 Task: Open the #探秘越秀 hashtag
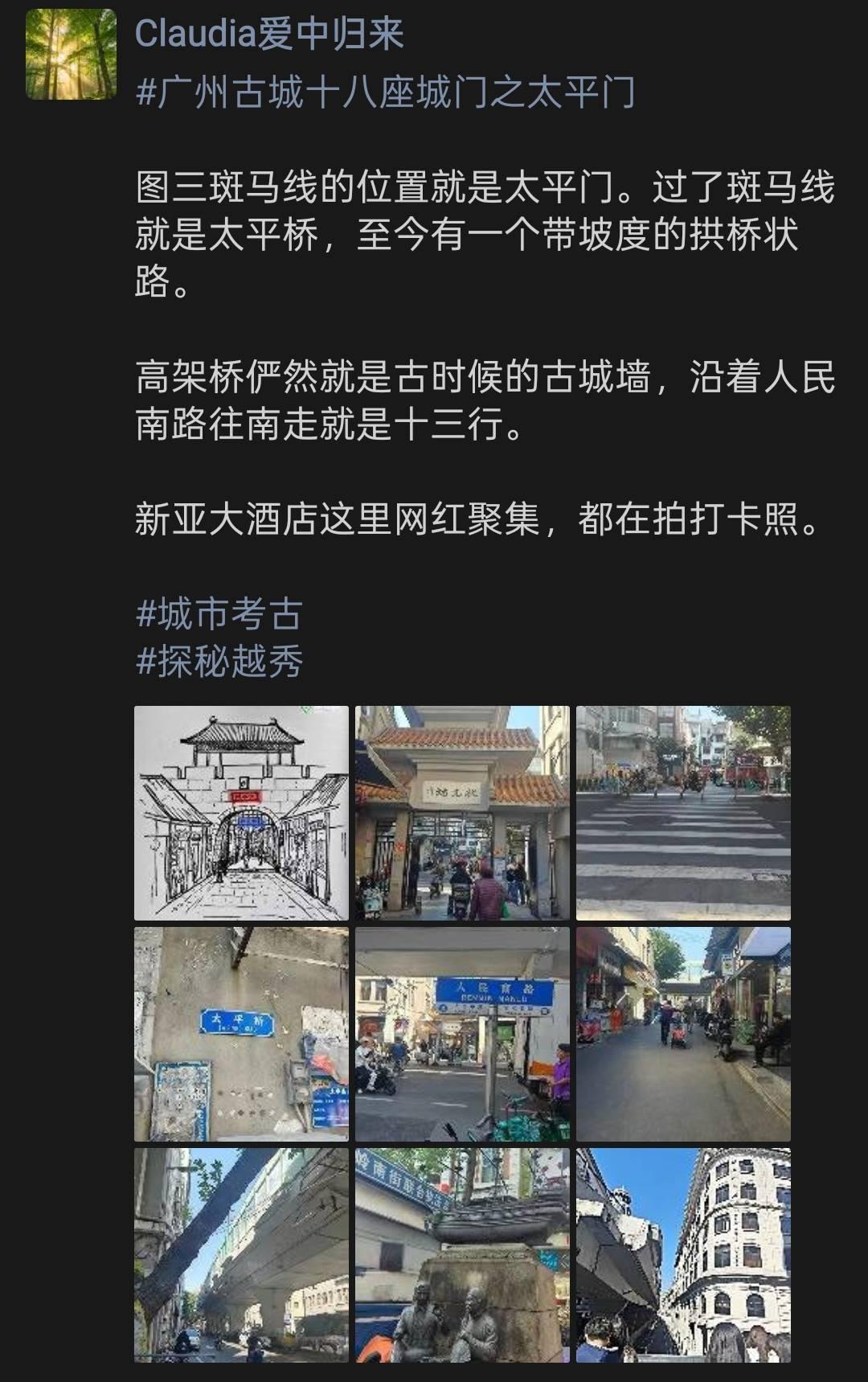(219, 662)
